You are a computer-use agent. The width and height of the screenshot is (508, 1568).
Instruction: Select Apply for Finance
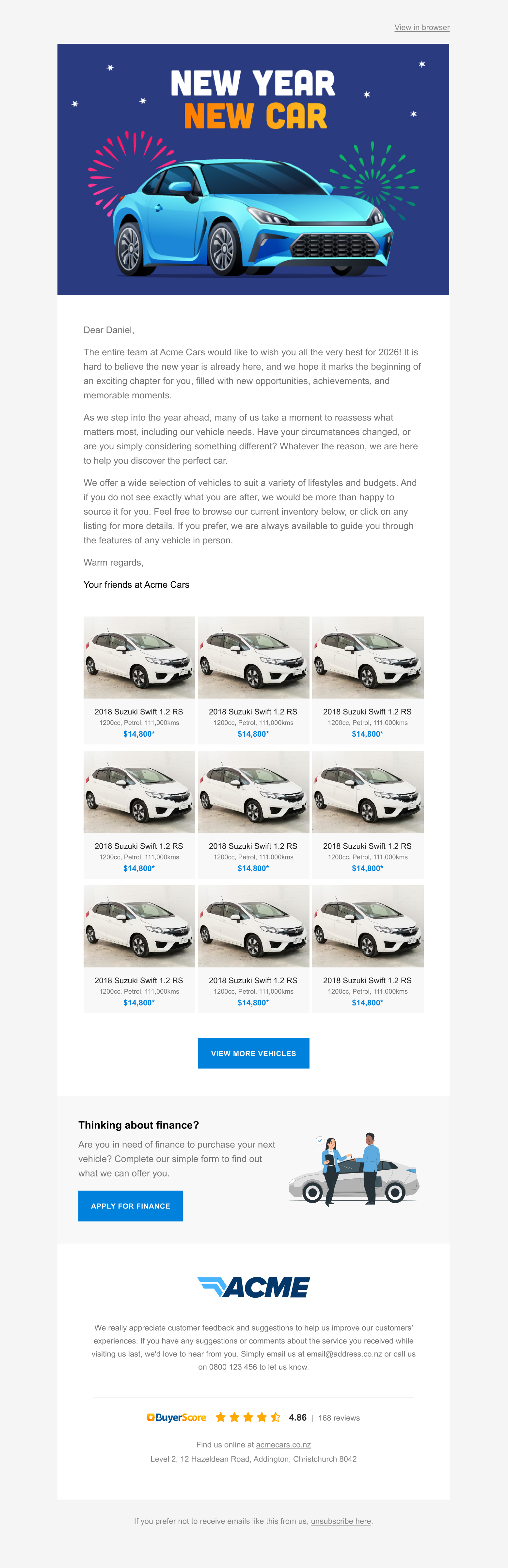click(x=130, y=1206)
